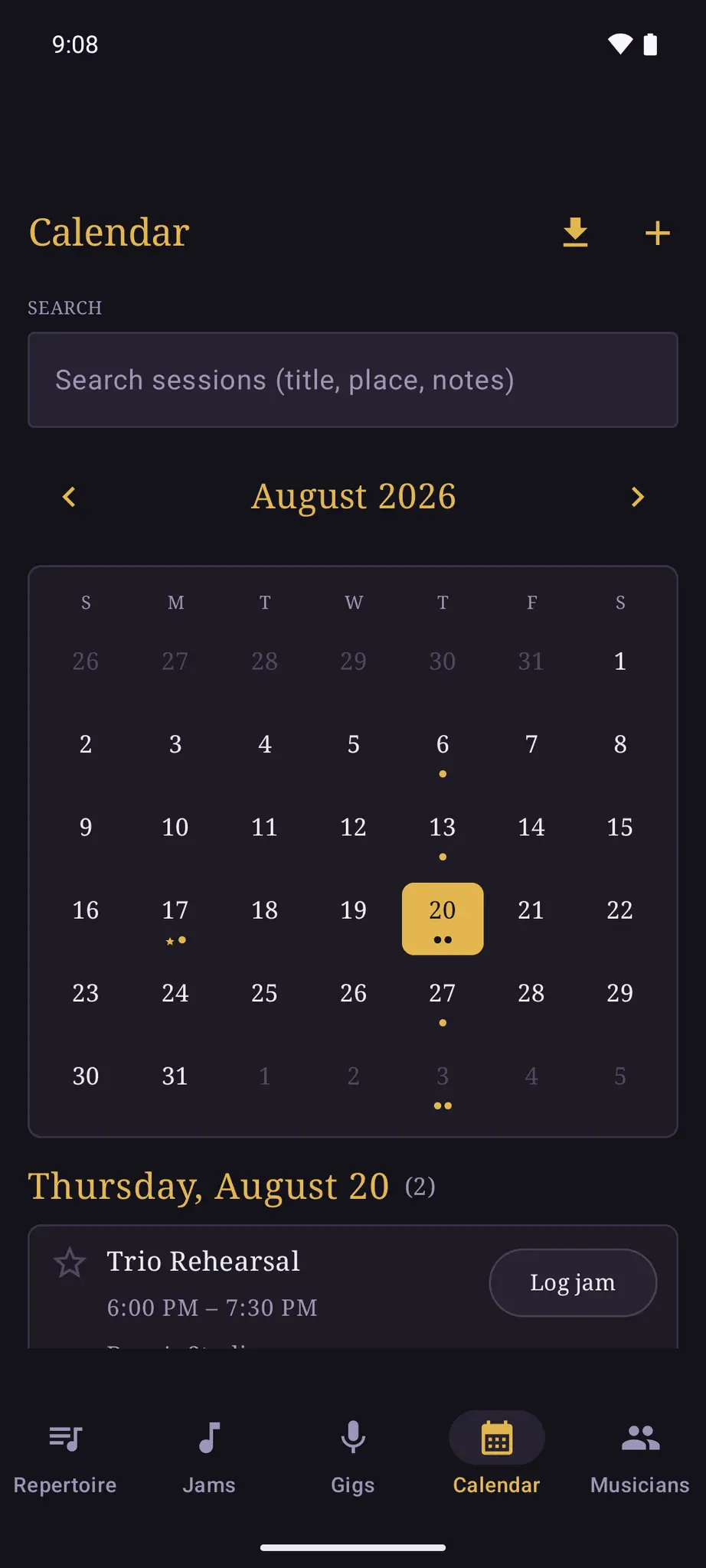Select August 6 on the calendar
The width and height of the screenshot is (706, 1568).
tap(443, 752)
